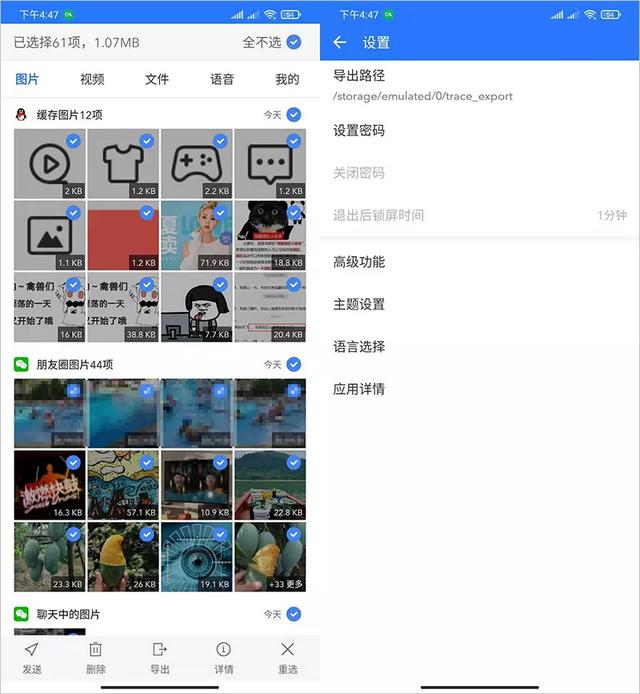
Task: Switch to the 语音 tab
Action: click(x=222, y=79)
